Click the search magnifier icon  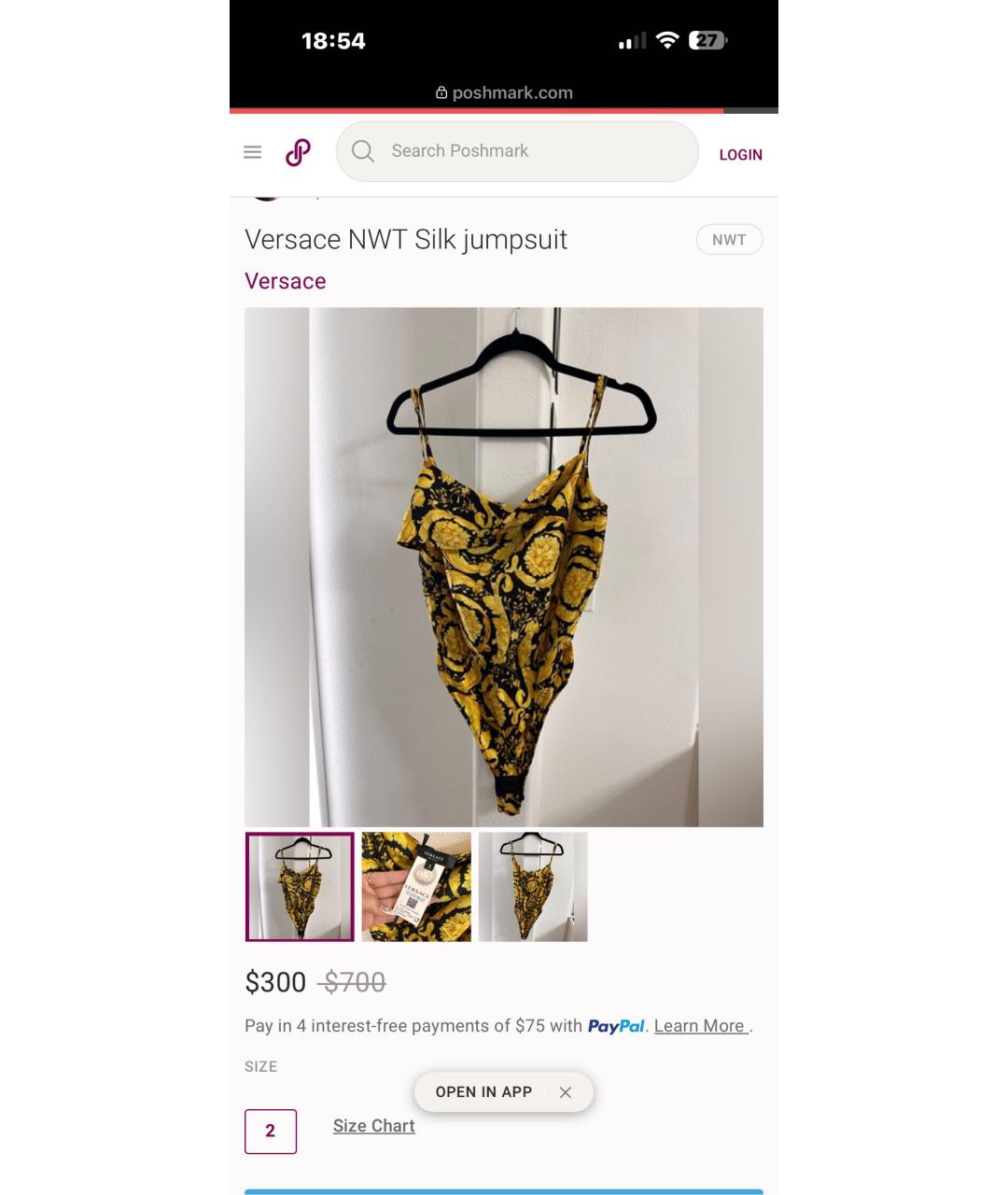[363, 150]
